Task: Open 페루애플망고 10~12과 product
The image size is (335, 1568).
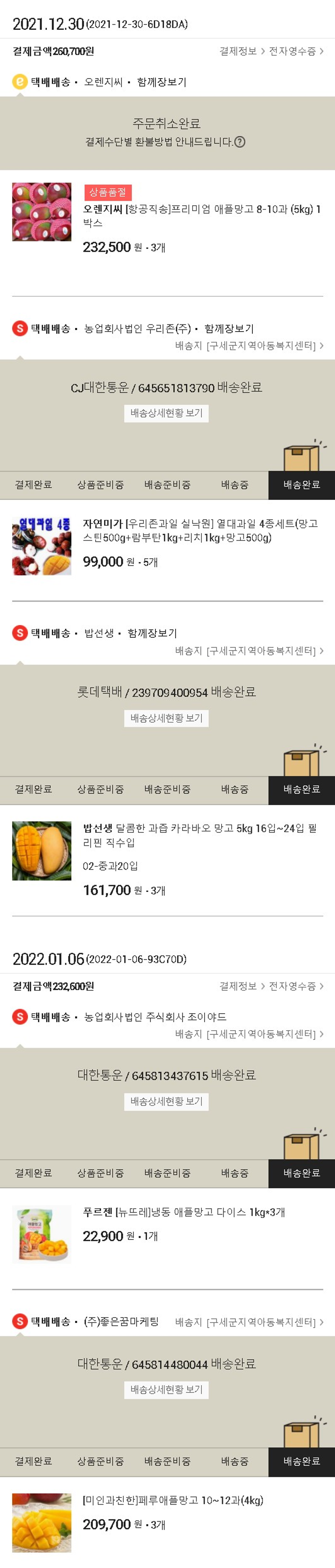Action: [173, 1500]
